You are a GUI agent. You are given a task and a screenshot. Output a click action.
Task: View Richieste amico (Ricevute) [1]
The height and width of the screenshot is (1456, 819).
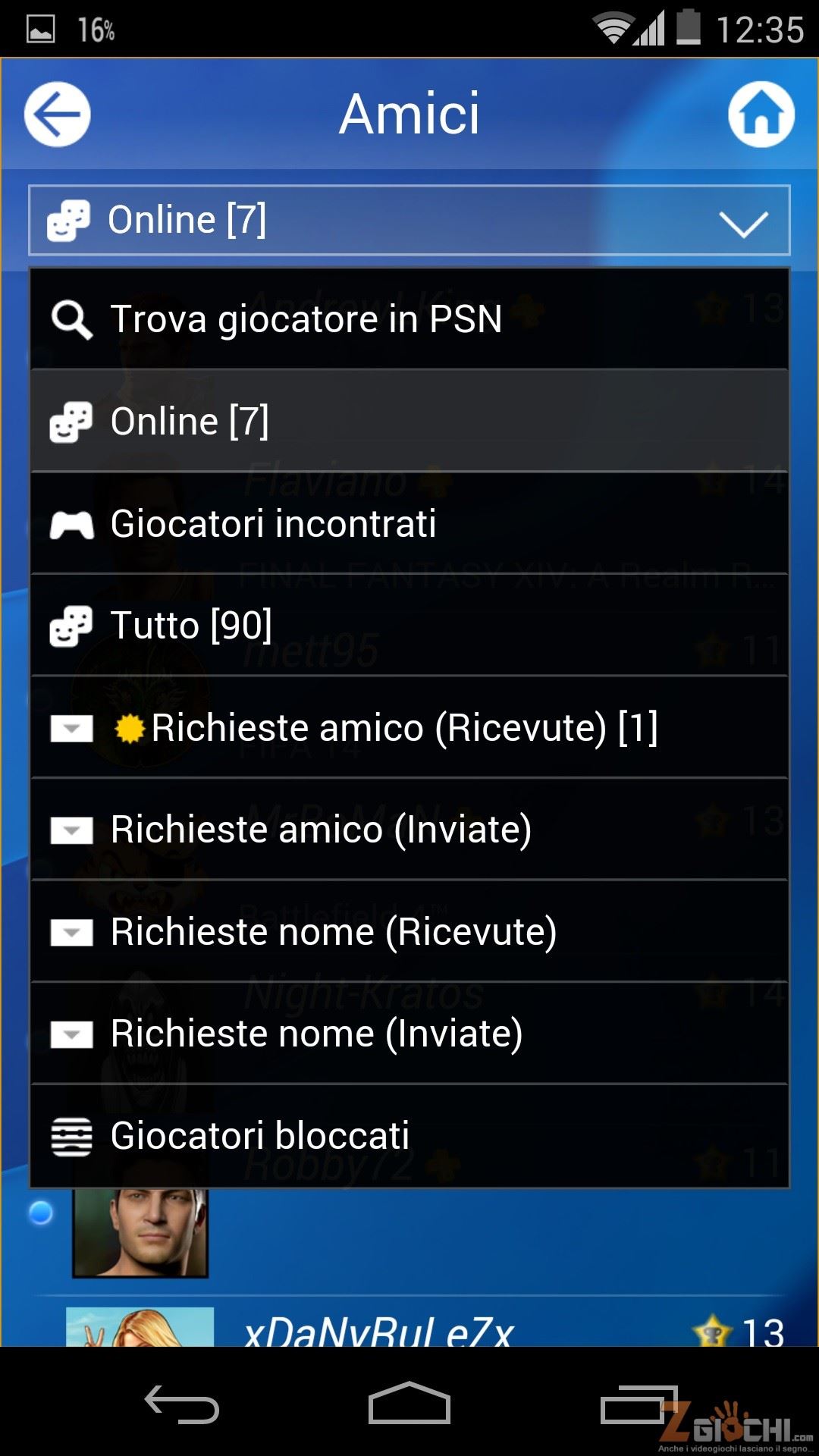[x=409, y=728]
